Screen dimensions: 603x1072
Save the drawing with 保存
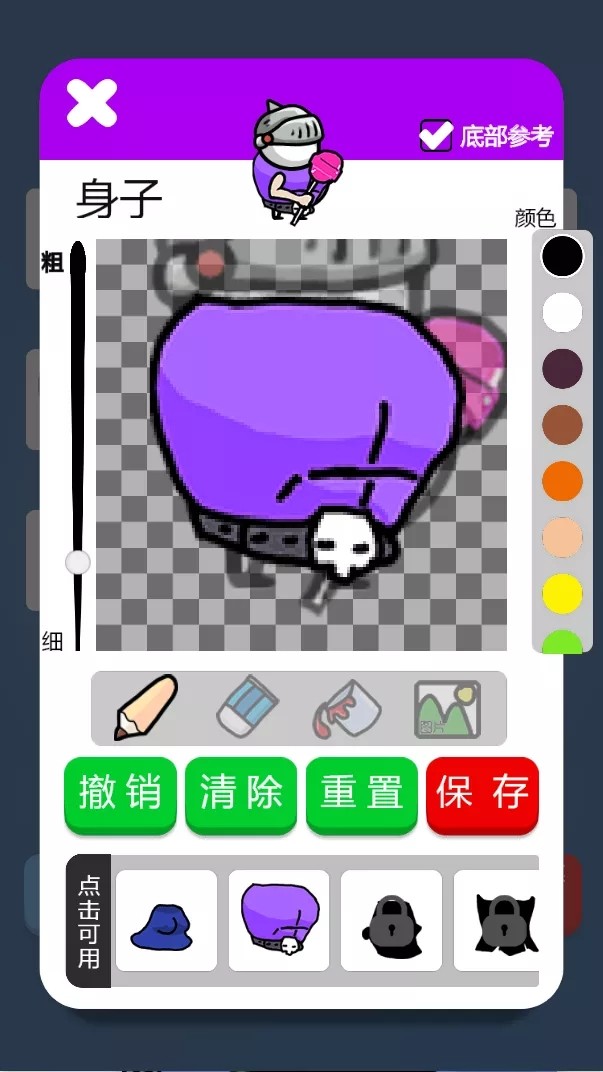(482, 793)
